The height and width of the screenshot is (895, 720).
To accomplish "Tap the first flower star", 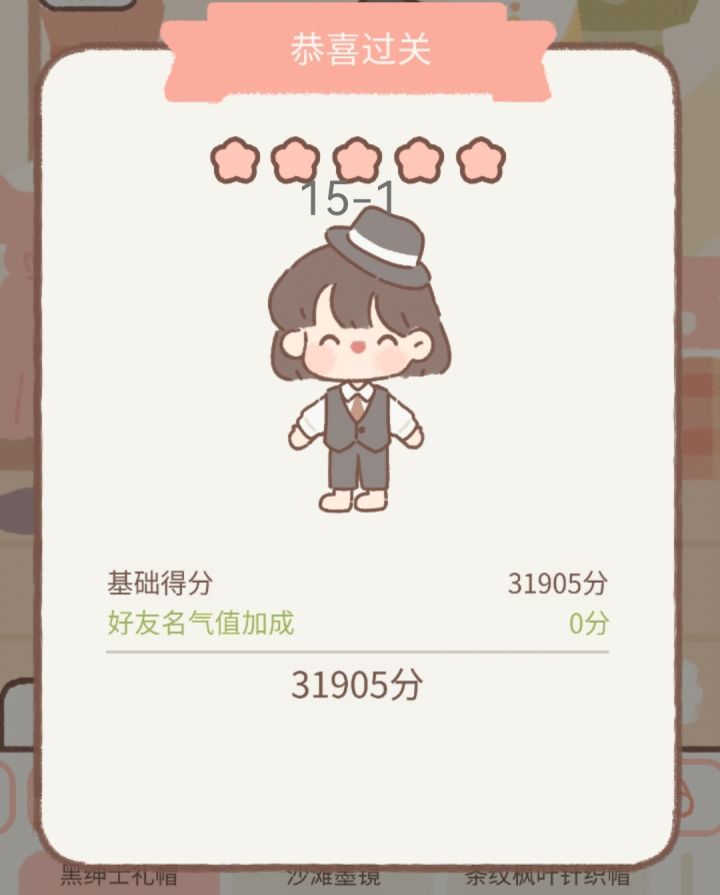I will click(x=232, y=160).
